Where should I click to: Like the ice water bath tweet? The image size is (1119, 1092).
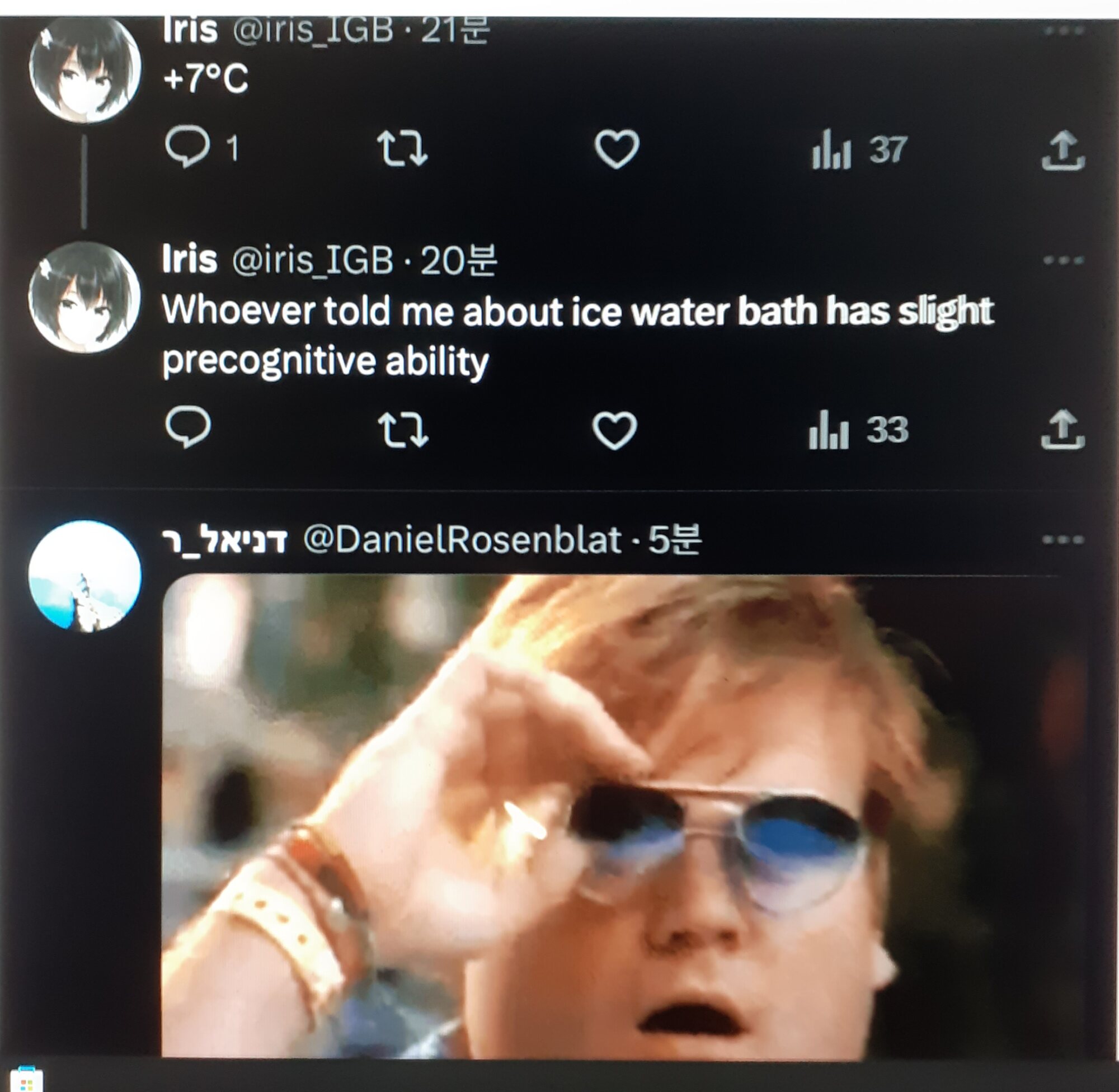[614, 430]
